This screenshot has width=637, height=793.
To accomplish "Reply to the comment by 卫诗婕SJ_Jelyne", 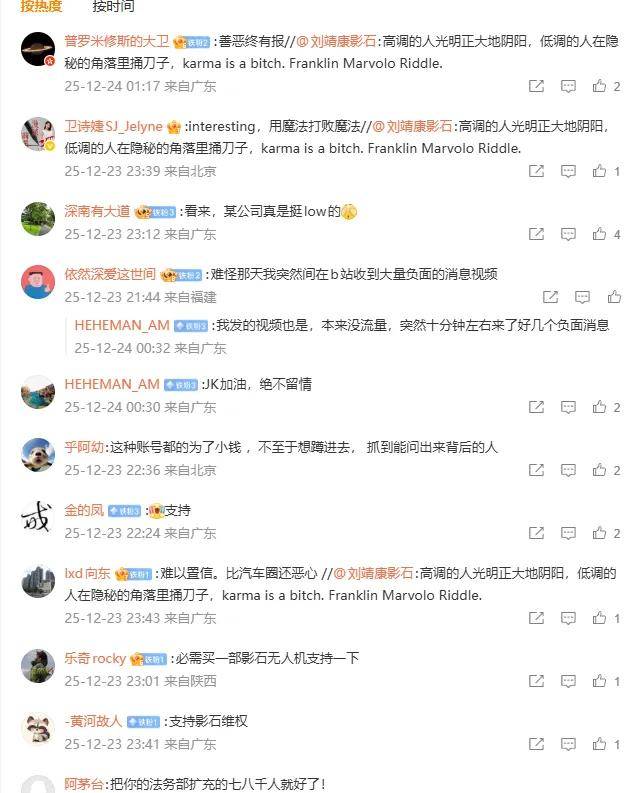I will 568,171.
